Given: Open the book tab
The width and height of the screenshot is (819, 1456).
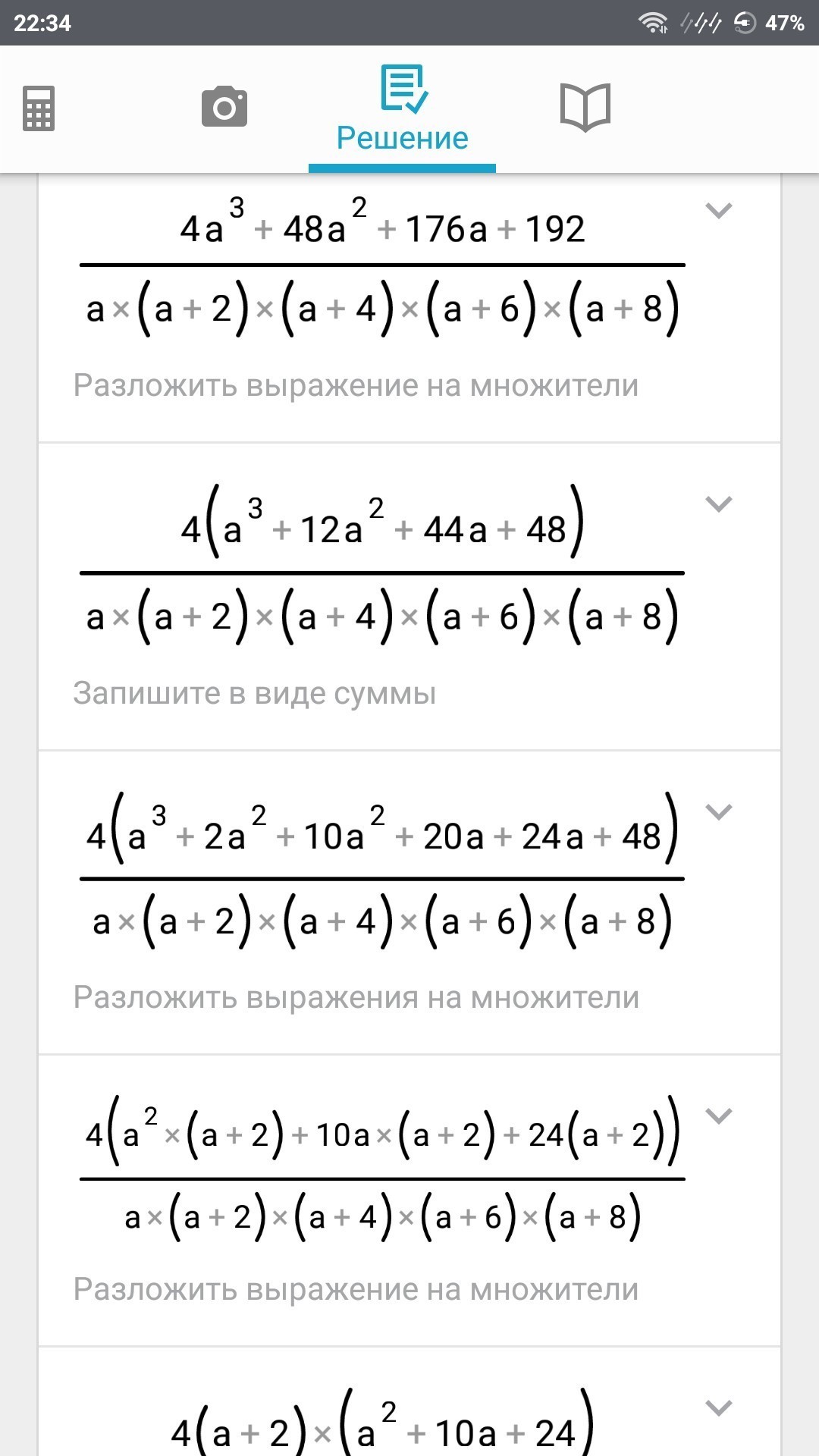Looking at the screenshot, I should 585,107.
